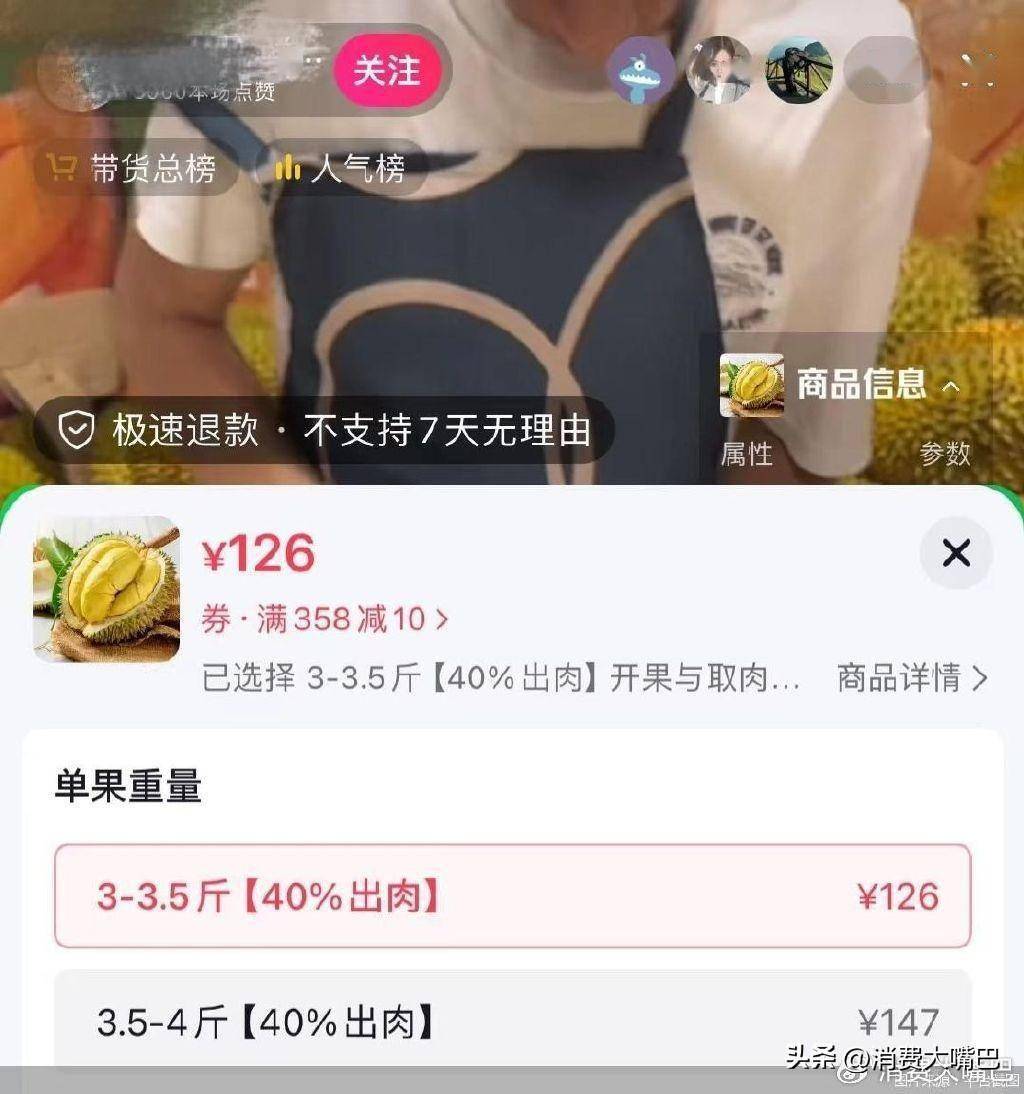Open the blue monster viewer avatar
1024x1094 pixels.
[640, 71]
